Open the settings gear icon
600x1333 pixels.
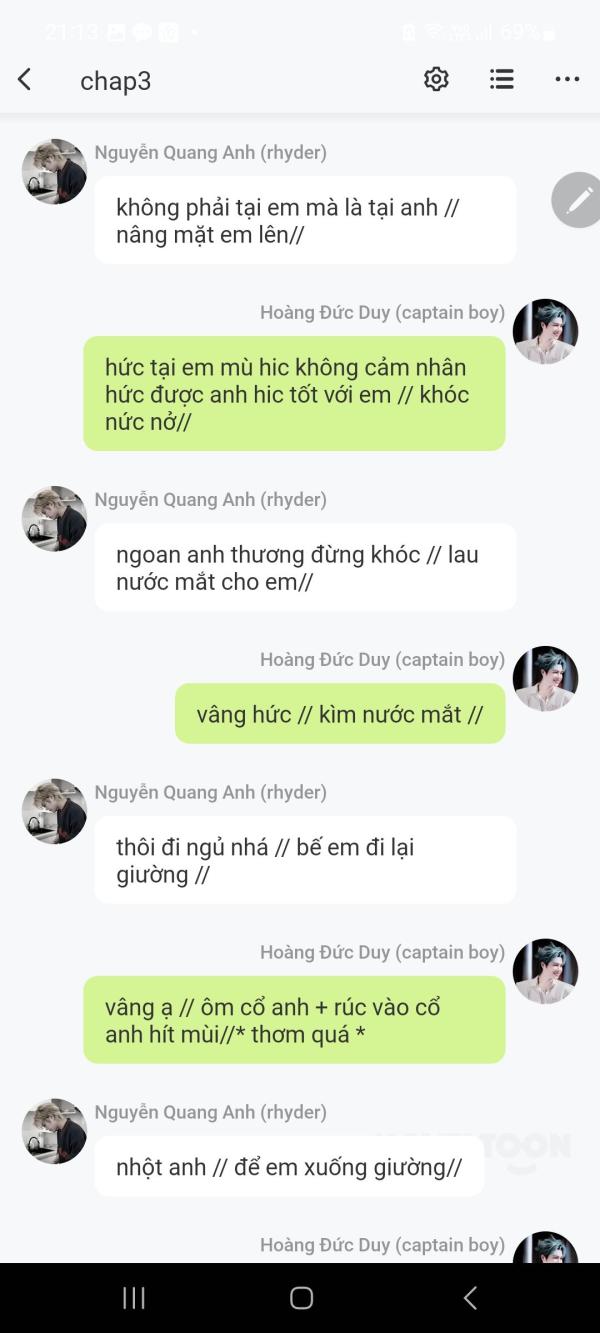pos(436,80)
